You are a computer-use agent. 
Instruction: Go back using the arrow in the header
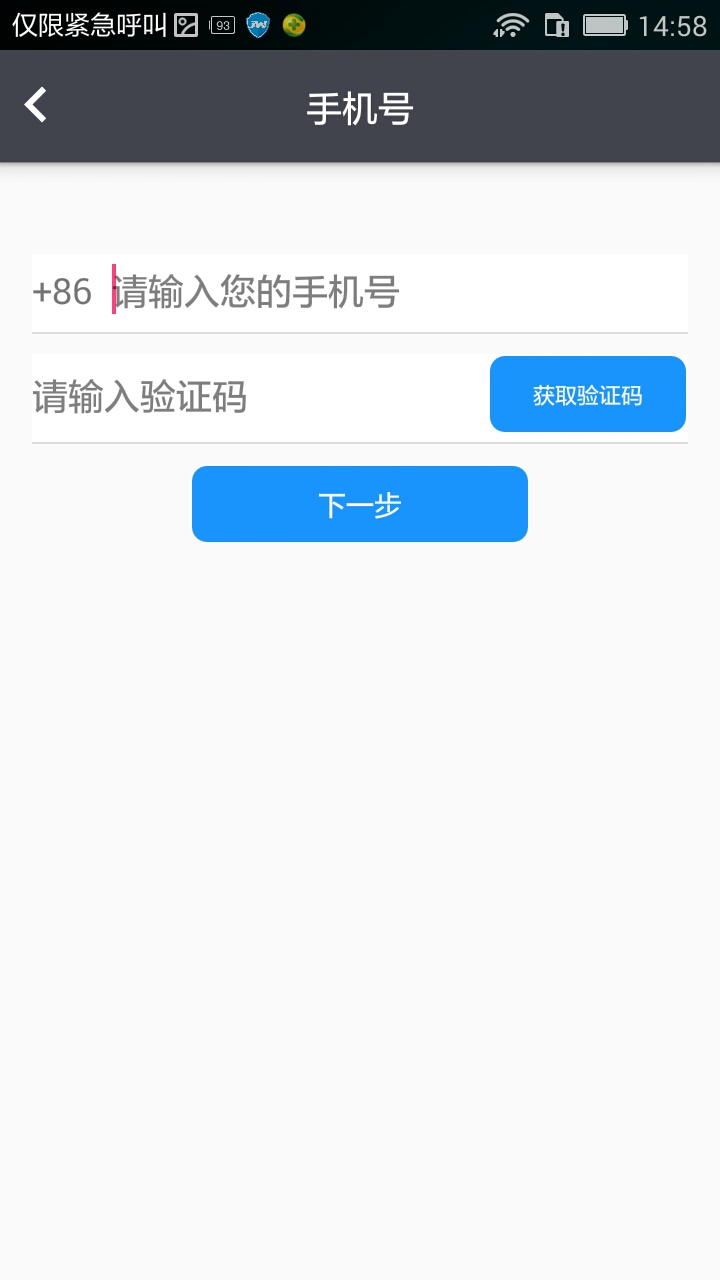tap(36, 105)
